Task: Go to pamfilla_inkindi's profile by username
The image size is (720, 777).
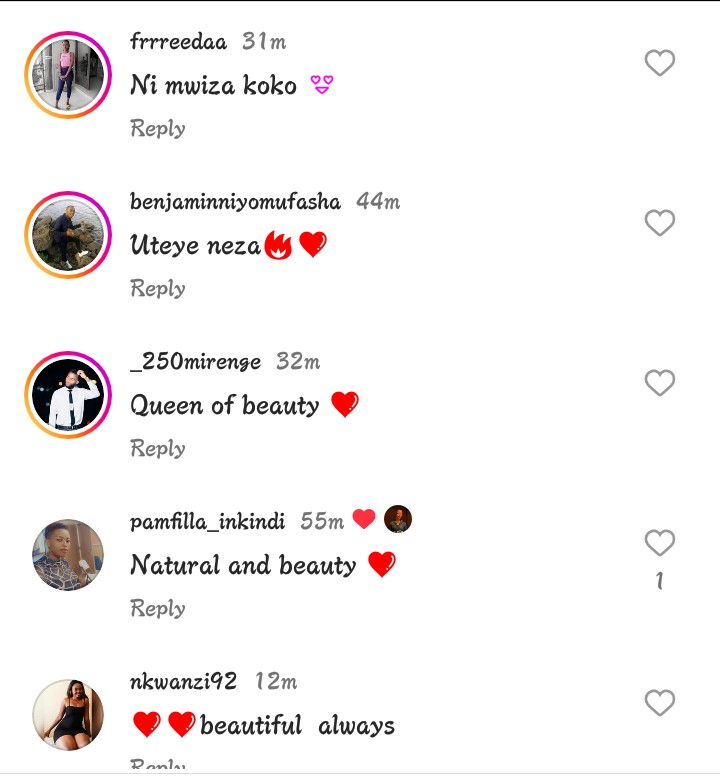Action: [x=208, y=522]
